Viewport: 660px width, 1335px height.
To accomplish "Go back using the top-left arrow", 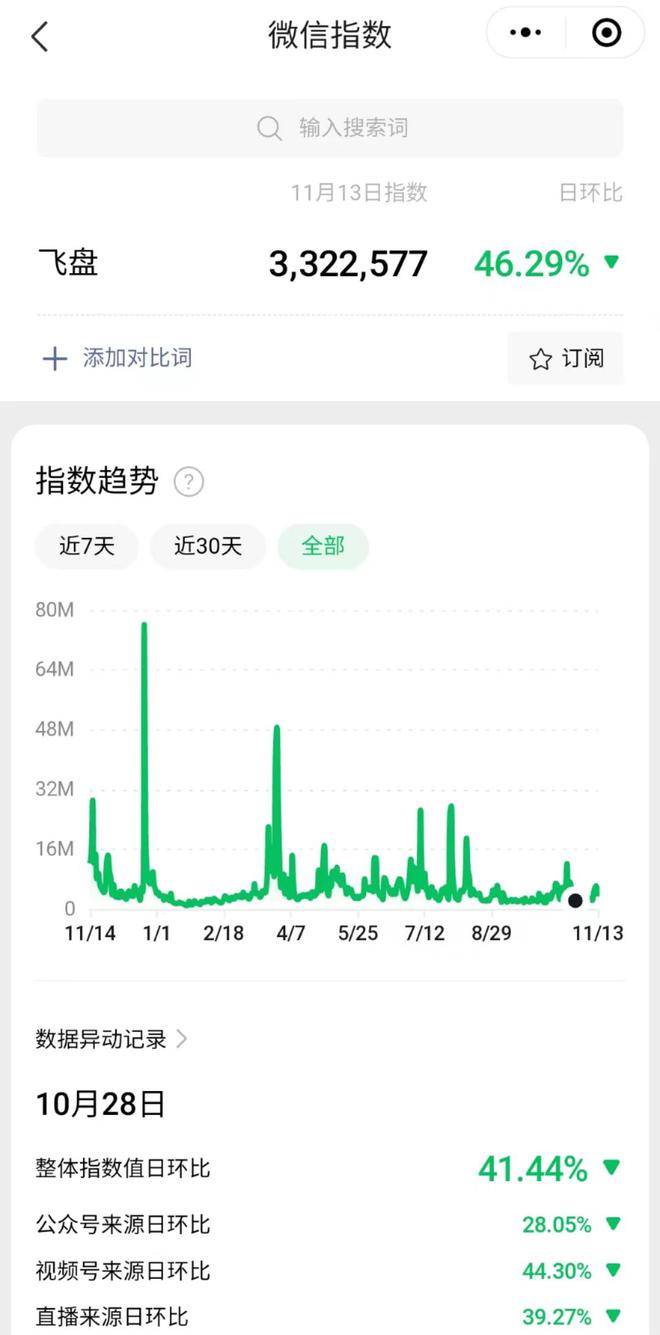I will 40,37.
